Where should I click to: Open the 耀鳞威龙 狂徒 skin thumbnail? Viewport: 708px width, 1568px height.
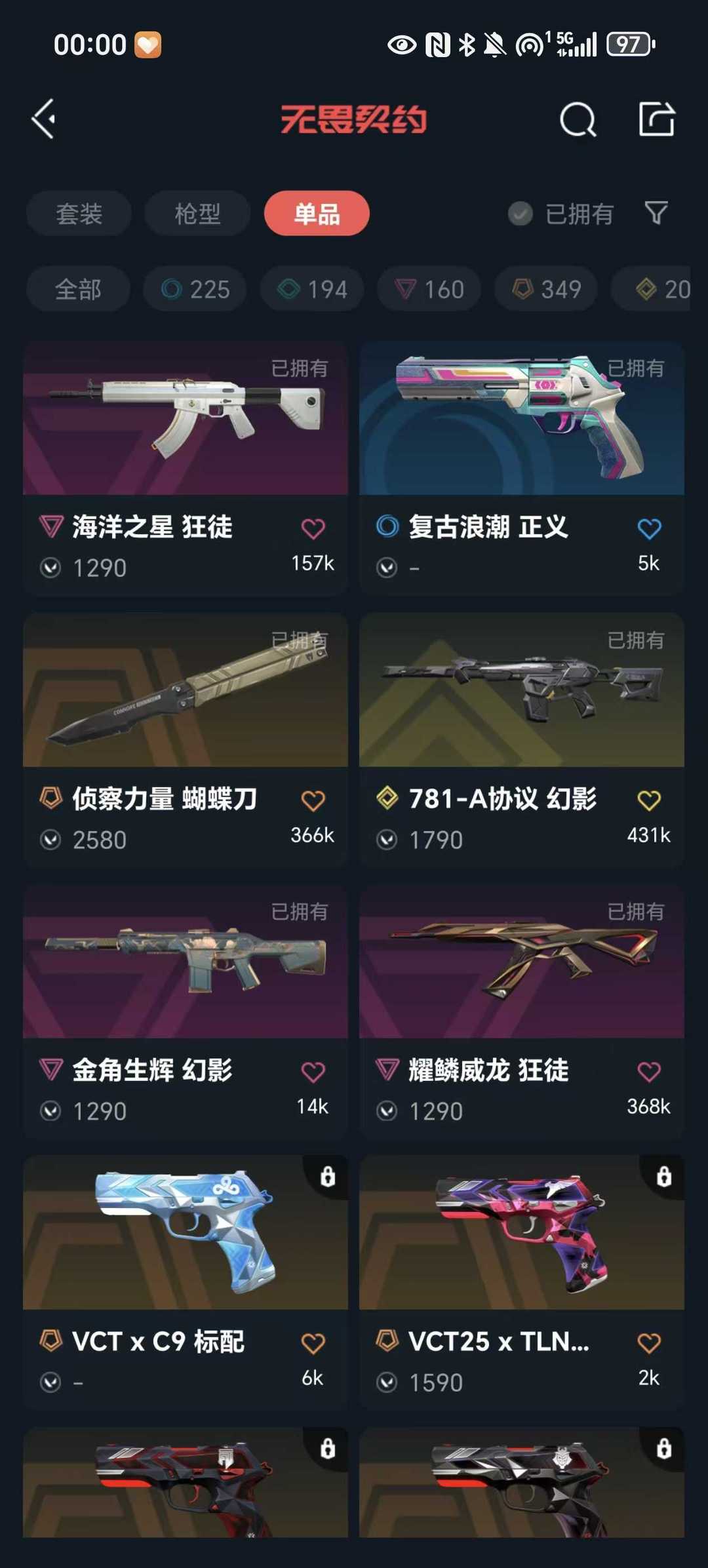point(521,964)
